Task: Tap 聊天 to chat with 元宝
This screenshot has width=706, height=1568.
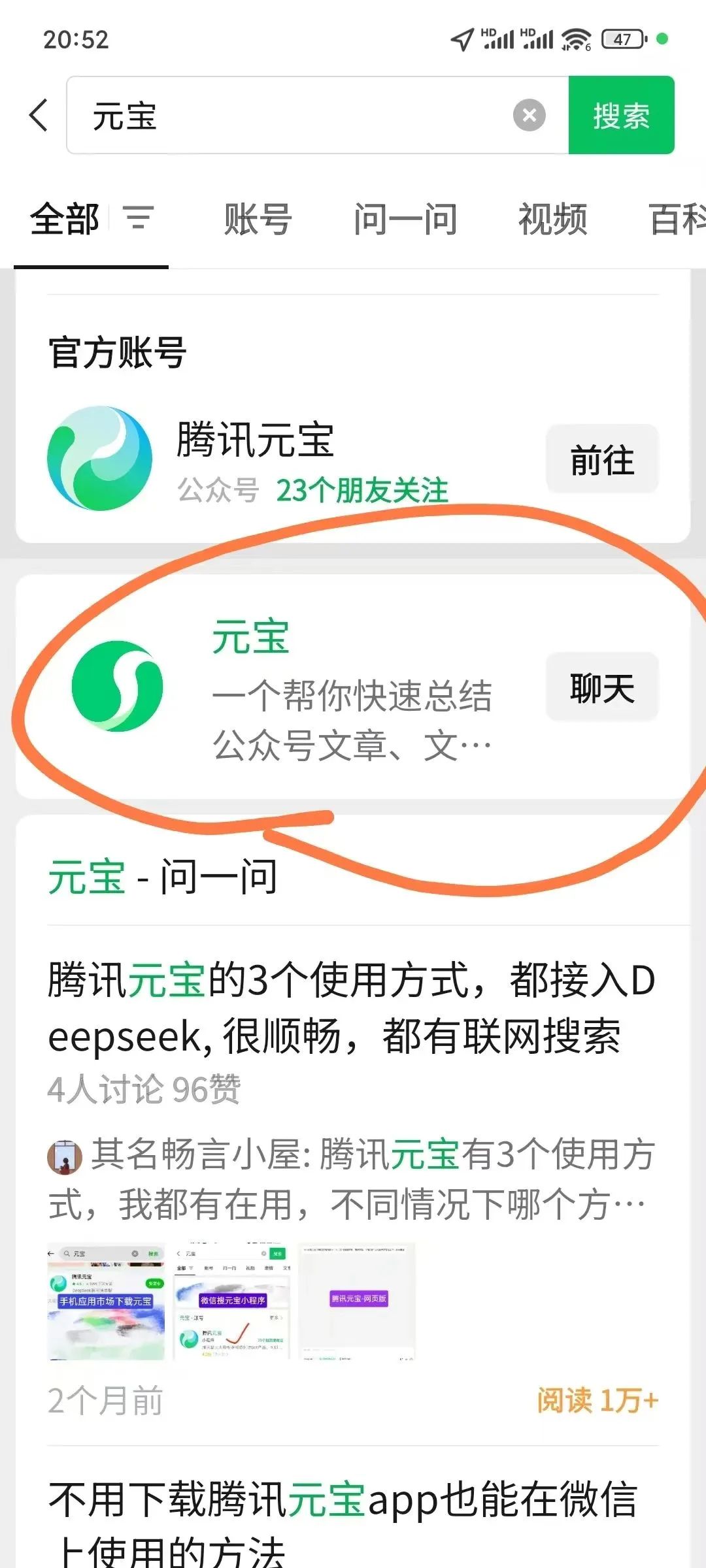Action: pyautogui.click(x=602, y=687)
